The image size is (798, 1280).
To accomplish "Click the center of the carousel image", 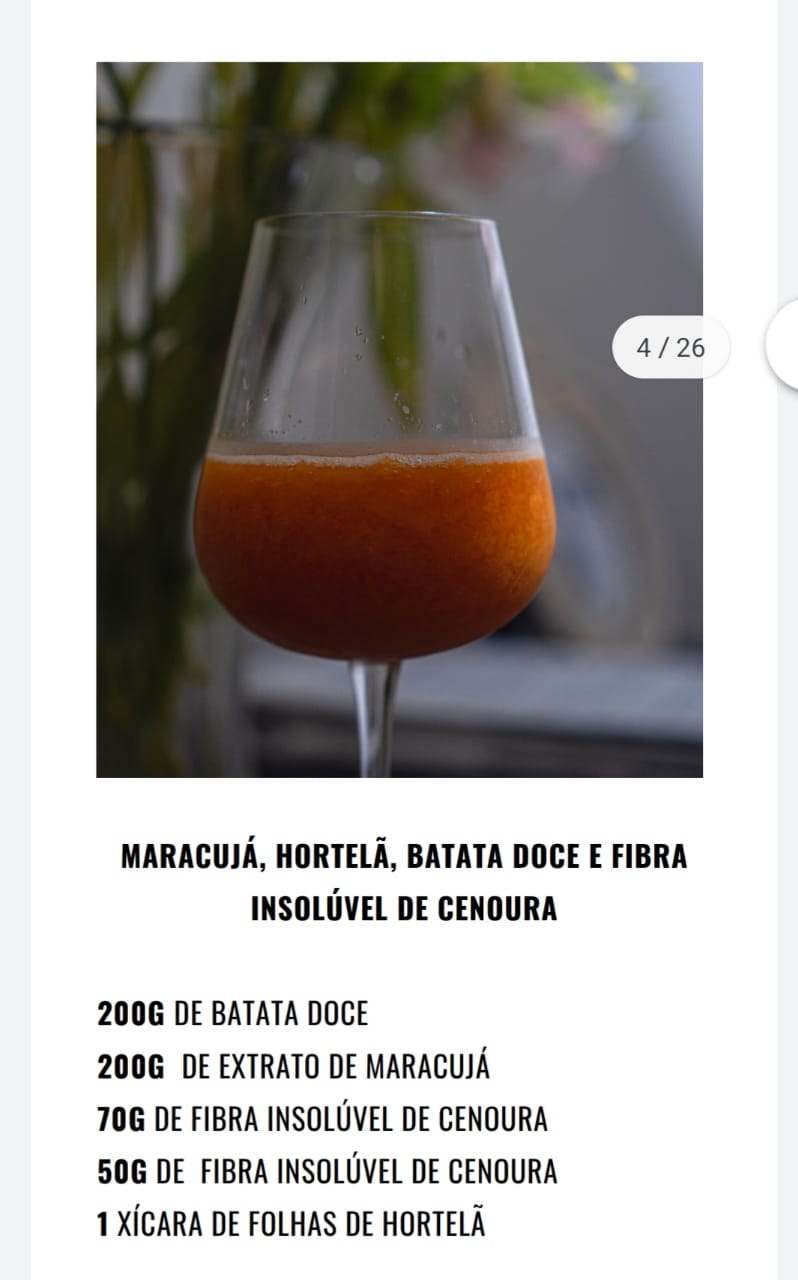I will pyautogui.click(x=400, y=420).
